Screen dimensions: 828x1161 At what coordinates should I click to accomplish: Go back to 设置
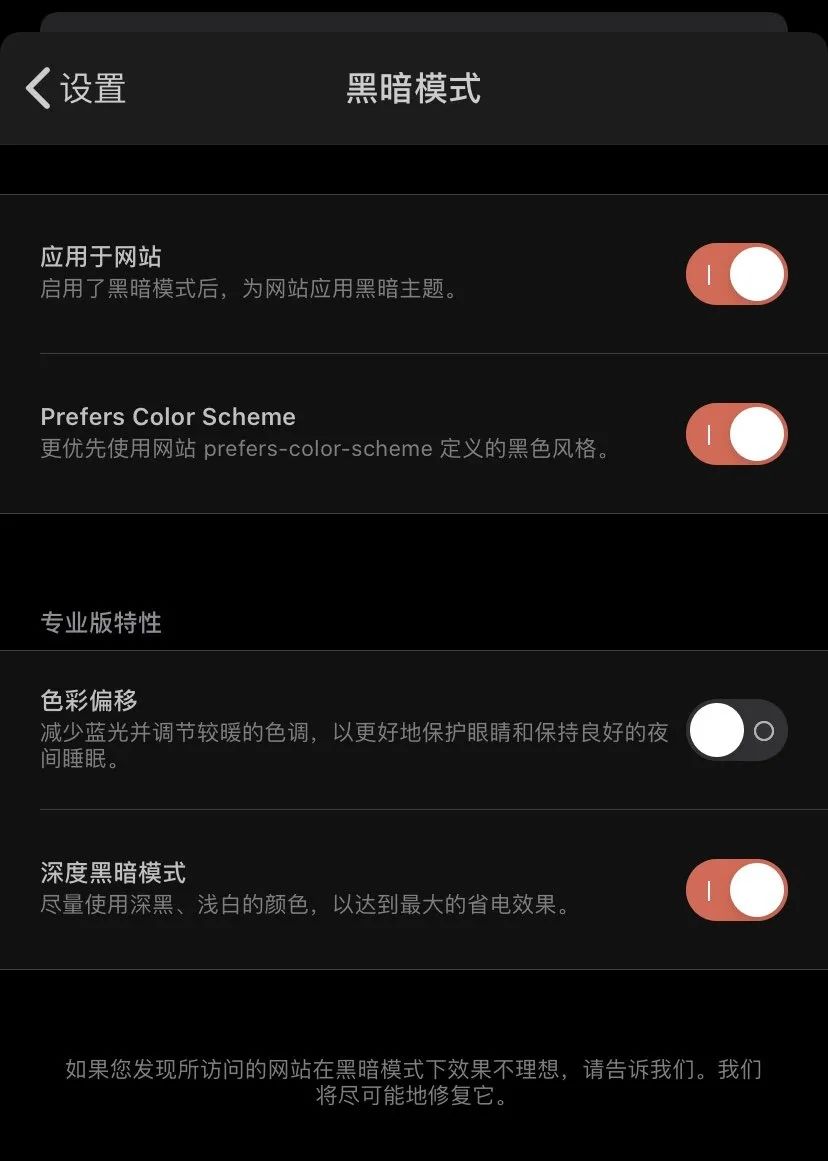pyautogui.click(x=76, y=88)
